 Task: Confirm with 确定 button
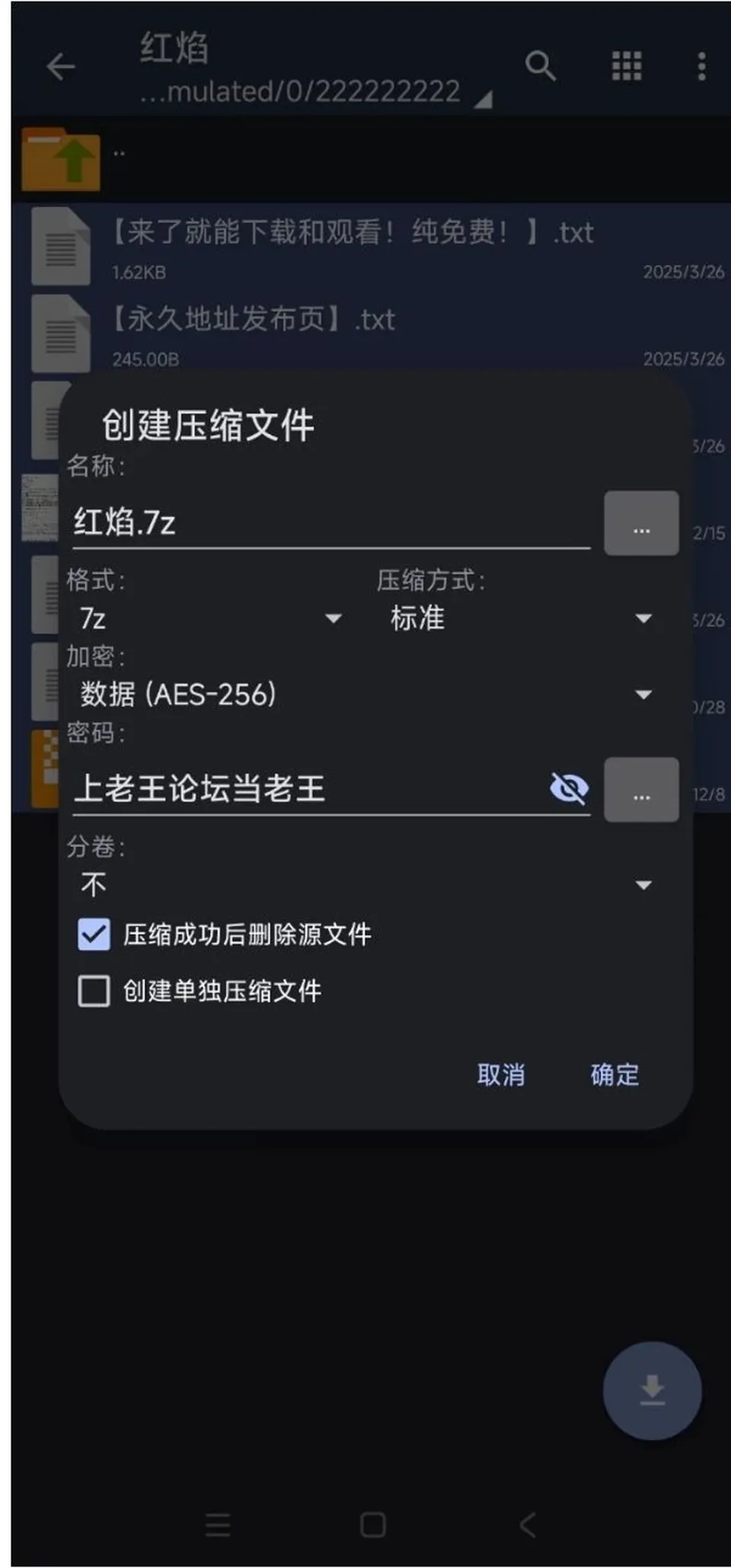pos(614,1075)
